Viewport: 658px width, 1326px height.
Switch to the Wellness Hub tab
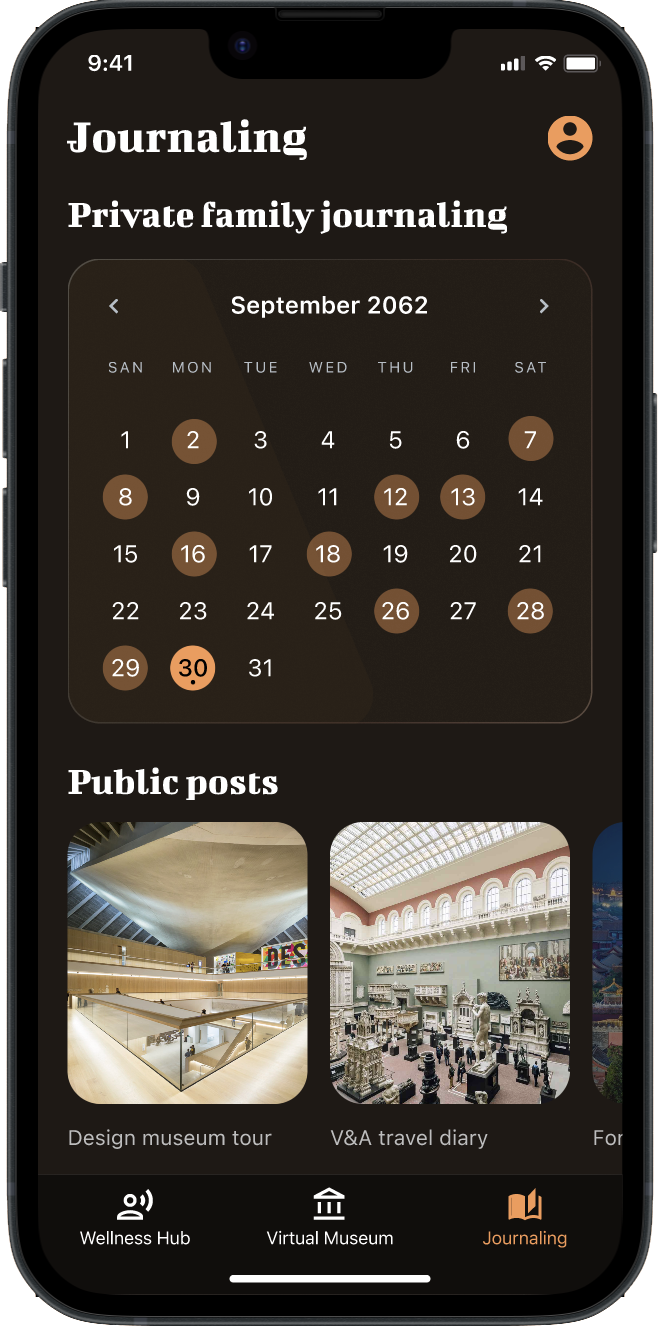click(x=135, y=1219)
